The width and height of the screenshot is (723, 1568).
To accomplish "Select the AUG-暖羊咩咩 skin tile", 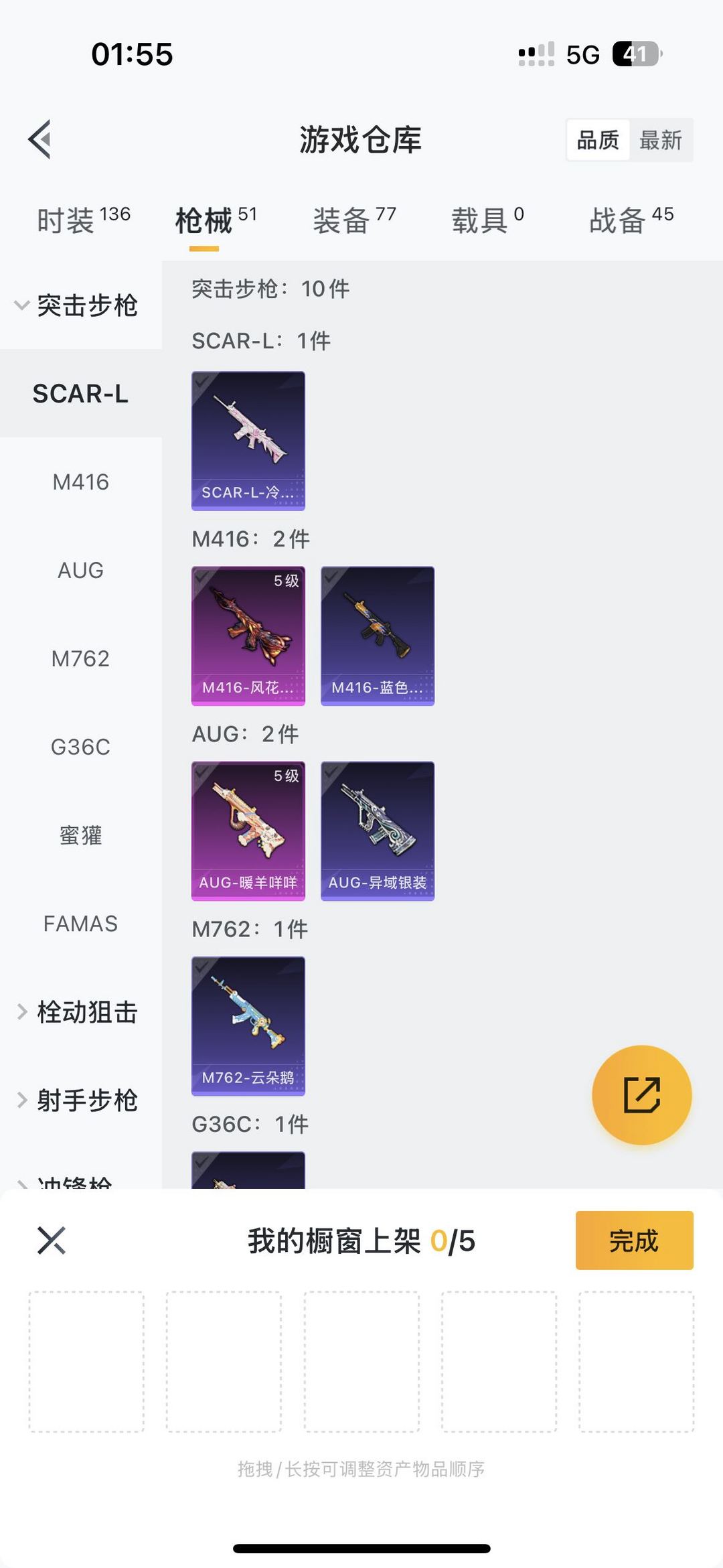I will (x=248, y=831).
